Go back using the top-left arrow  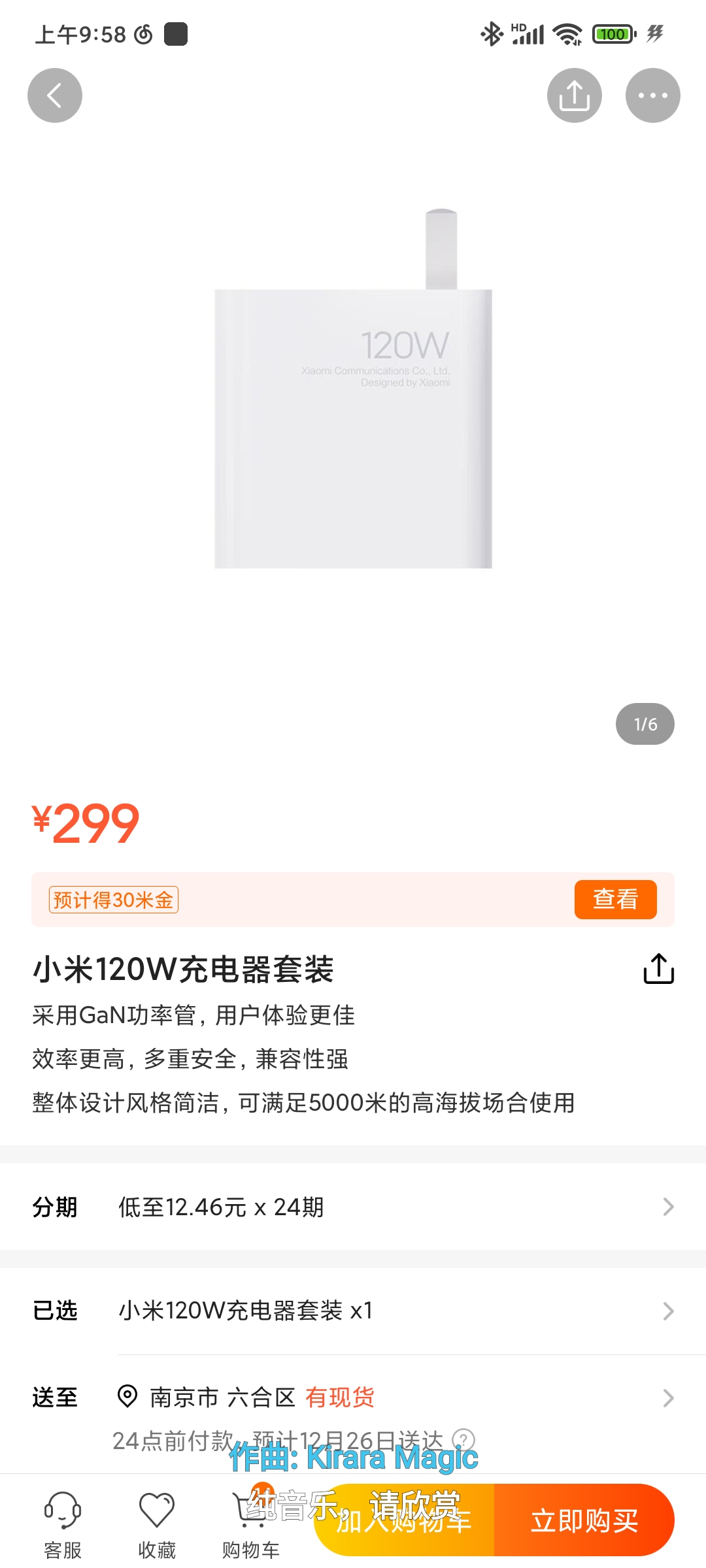click(x=55, y=95)
